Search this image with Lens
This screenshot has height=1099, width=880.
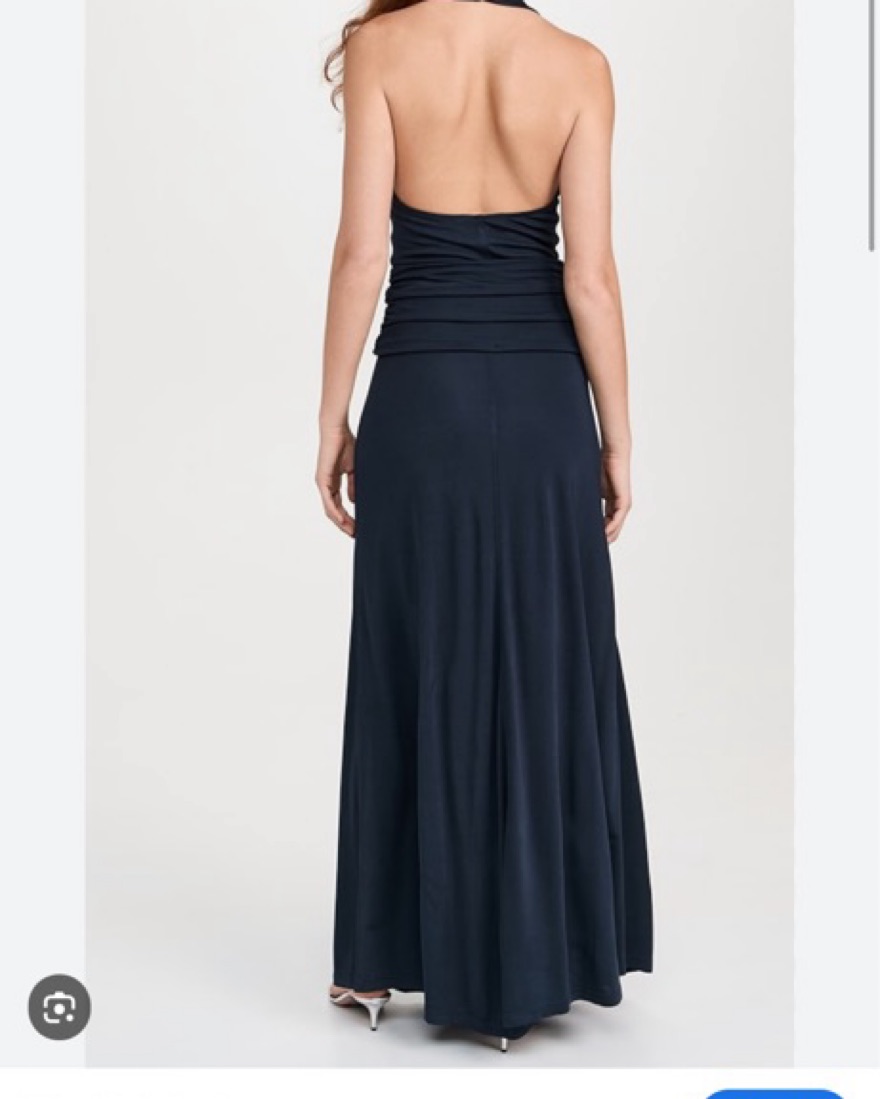point(59,1007)
